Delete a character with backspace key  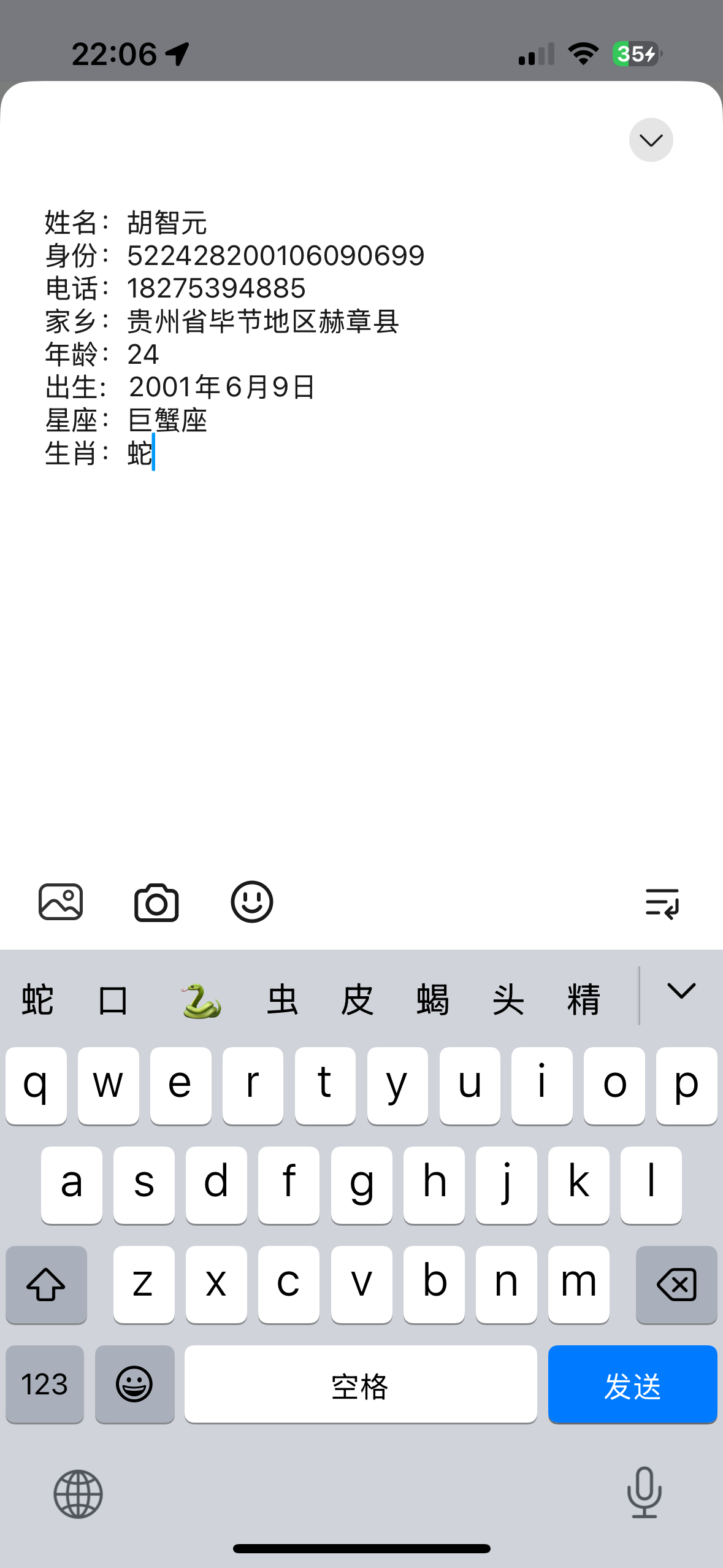tap(676, 1284)
